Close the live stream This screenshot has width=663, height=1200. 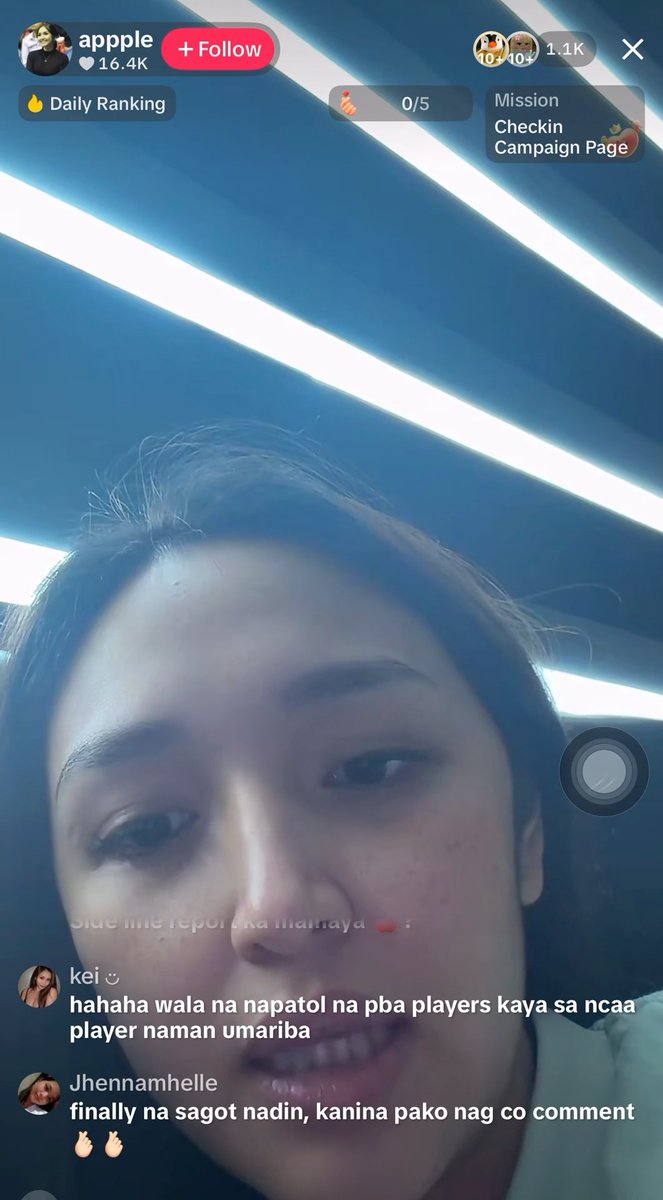pos(632,49)
